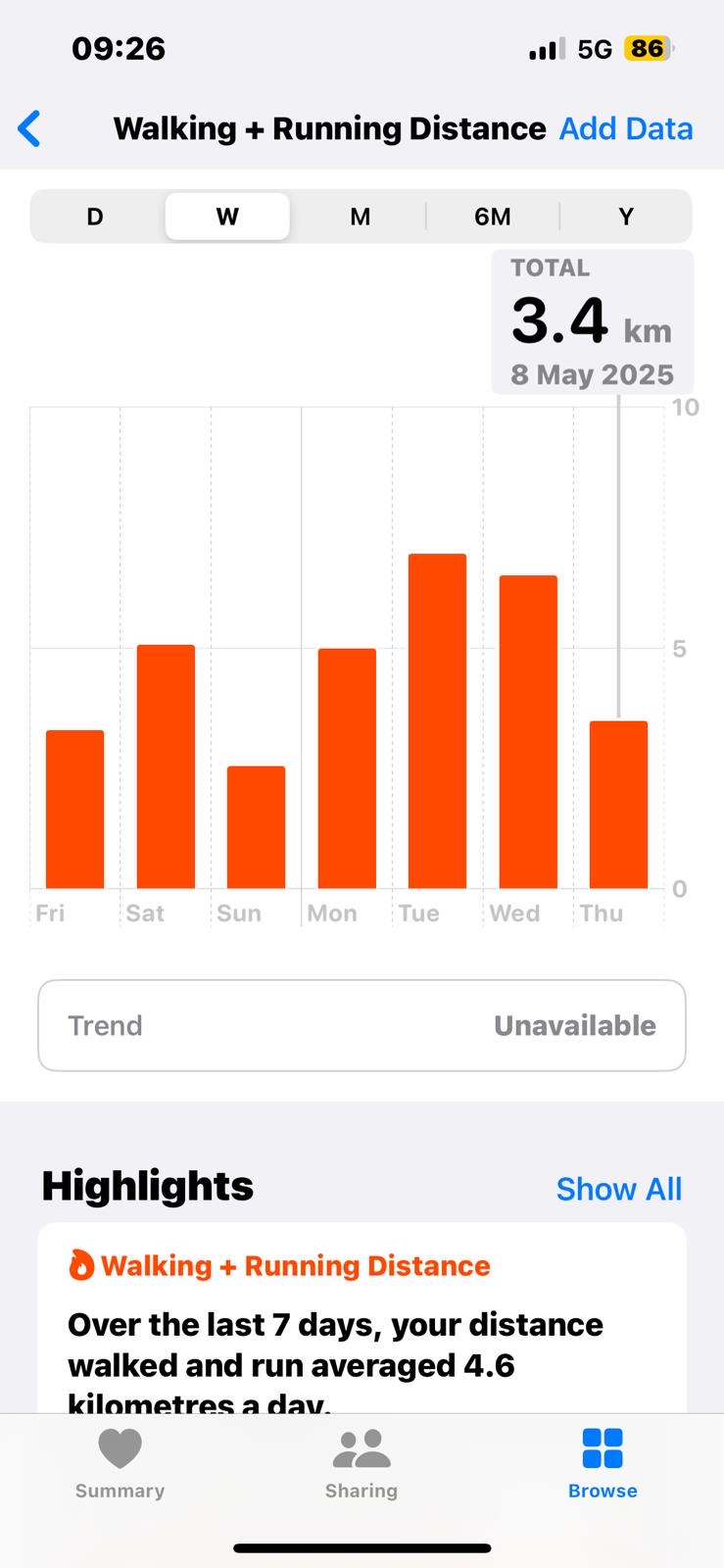Select Saturday's bar in the chart
The width and height of the screenshot is (724, 1568).
(166, 766)
